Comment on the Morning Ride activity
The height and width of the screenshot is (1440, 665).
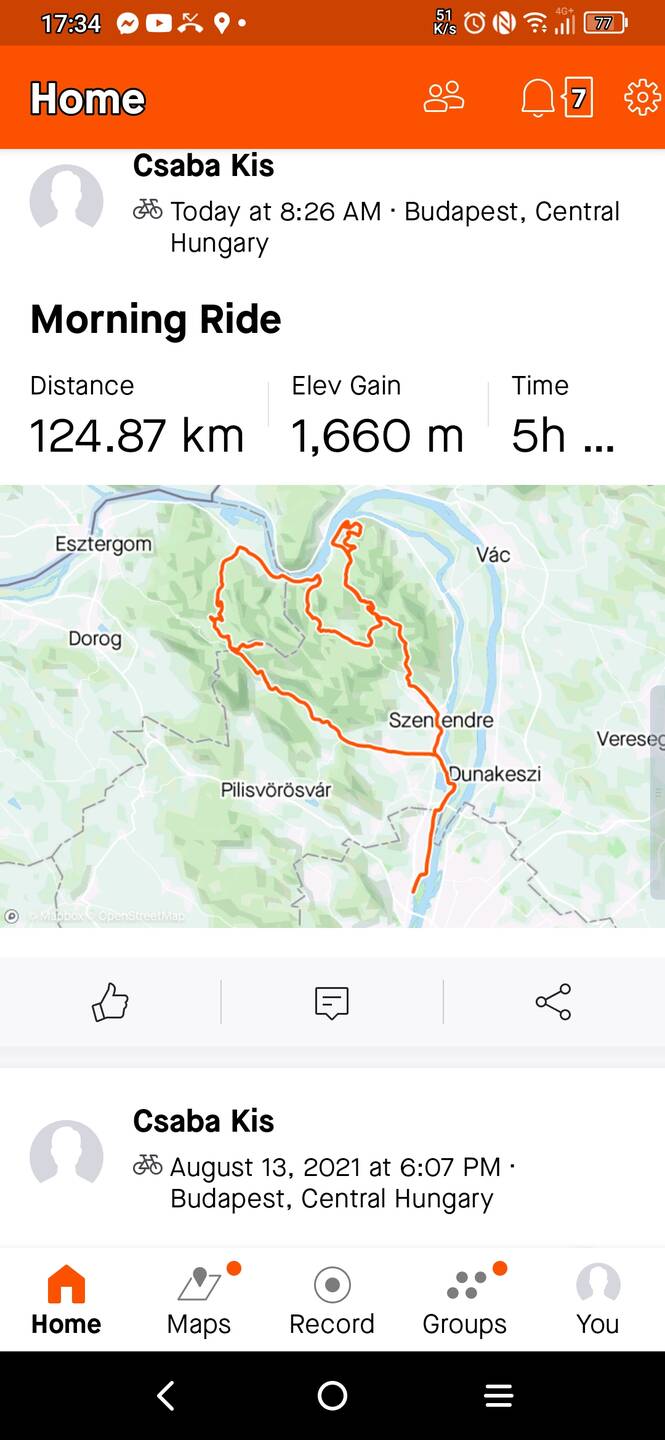pyautogui.click(x=332, y=1002)
